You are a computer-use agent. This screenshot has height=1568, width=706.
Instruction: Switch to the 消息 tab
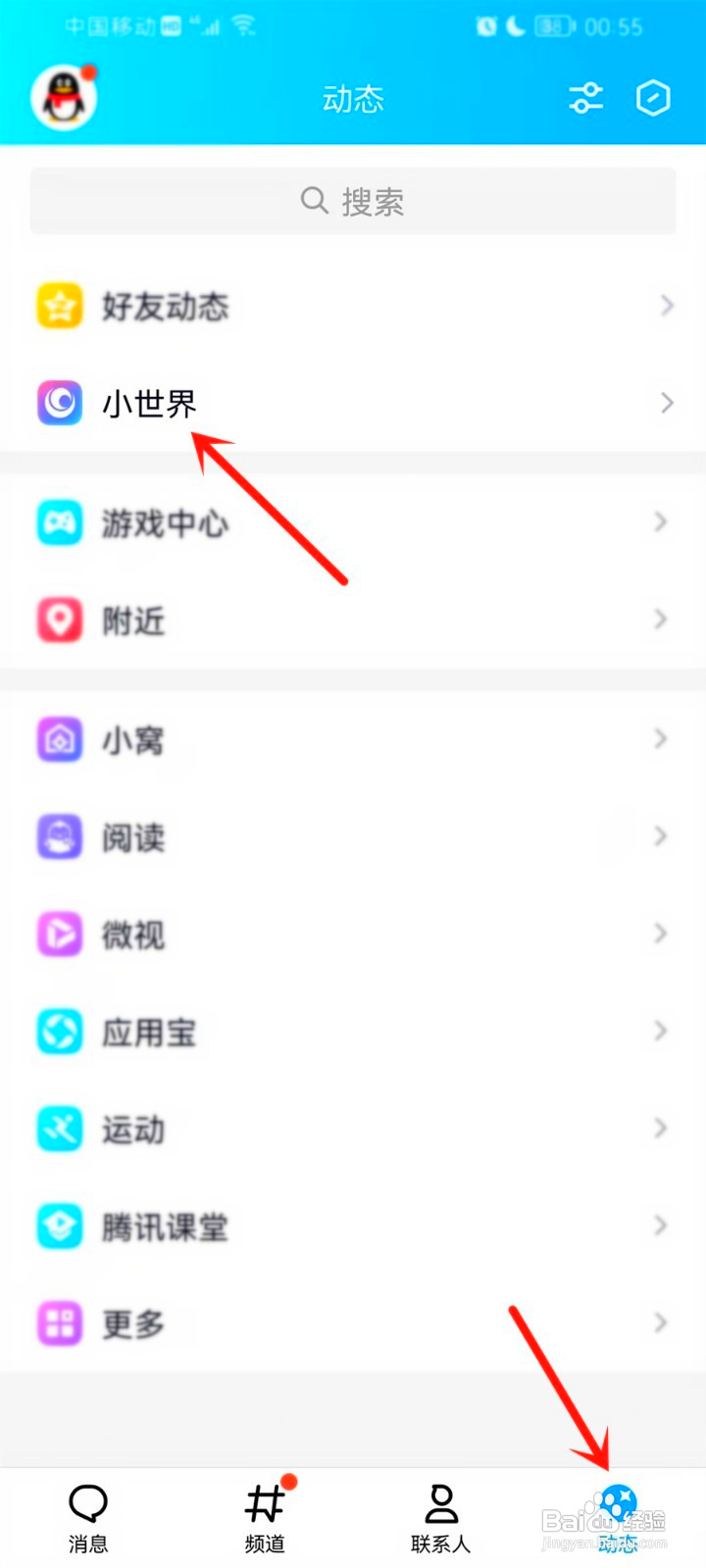(88, 1514)
